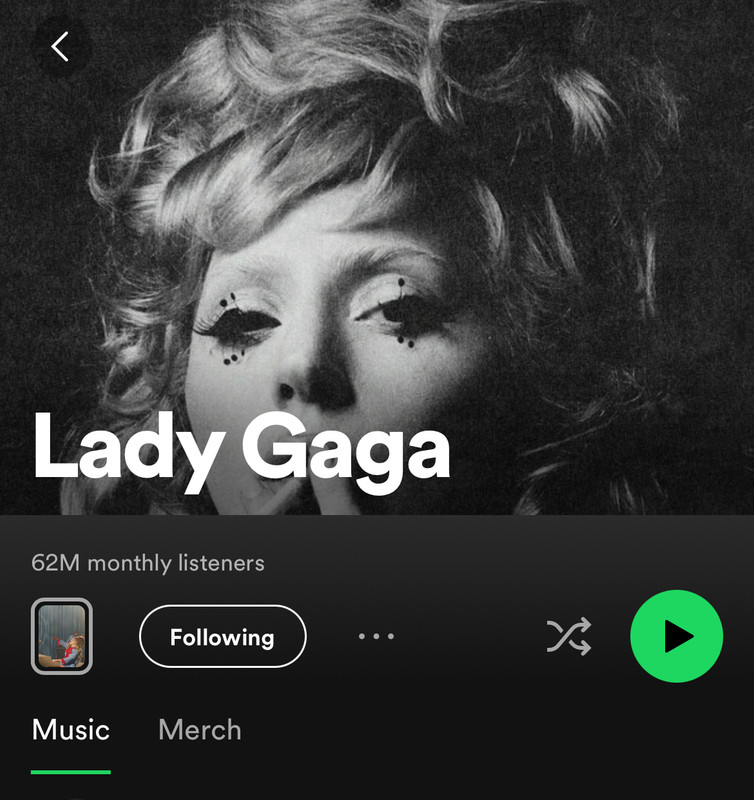Open the artist's pick thumbnail
This screenshot has width=754, height=800.
[62, 636]
